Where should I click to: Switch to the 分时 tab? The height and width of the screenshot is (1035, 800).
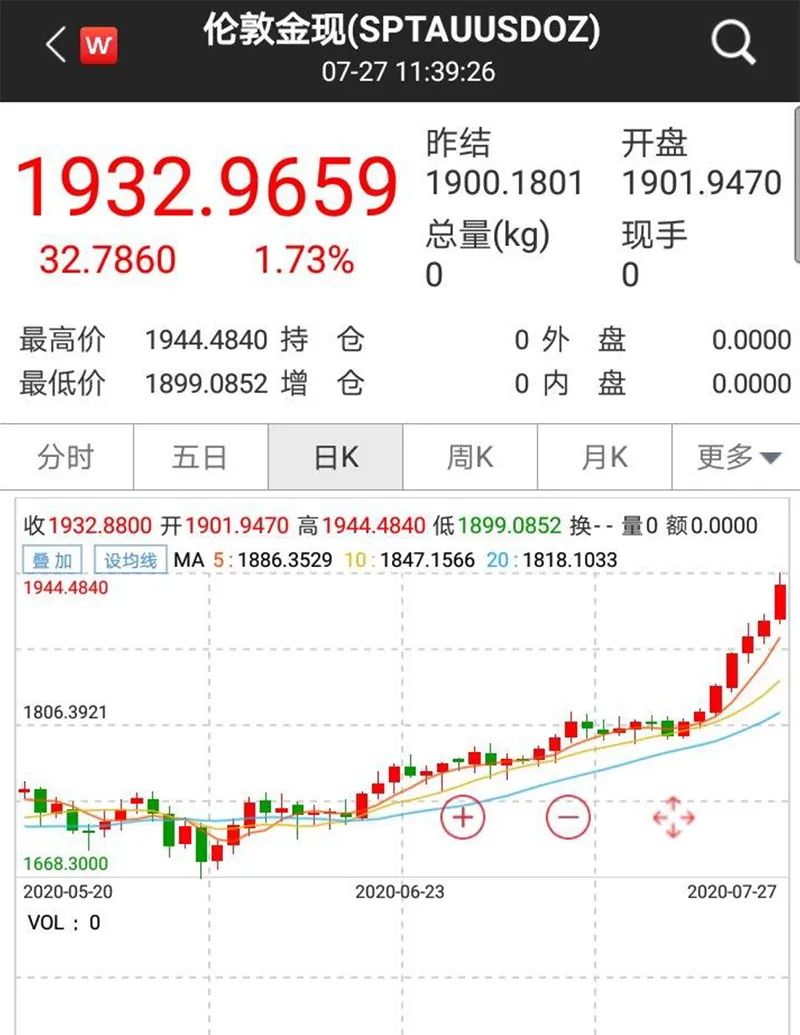point(66,458)
